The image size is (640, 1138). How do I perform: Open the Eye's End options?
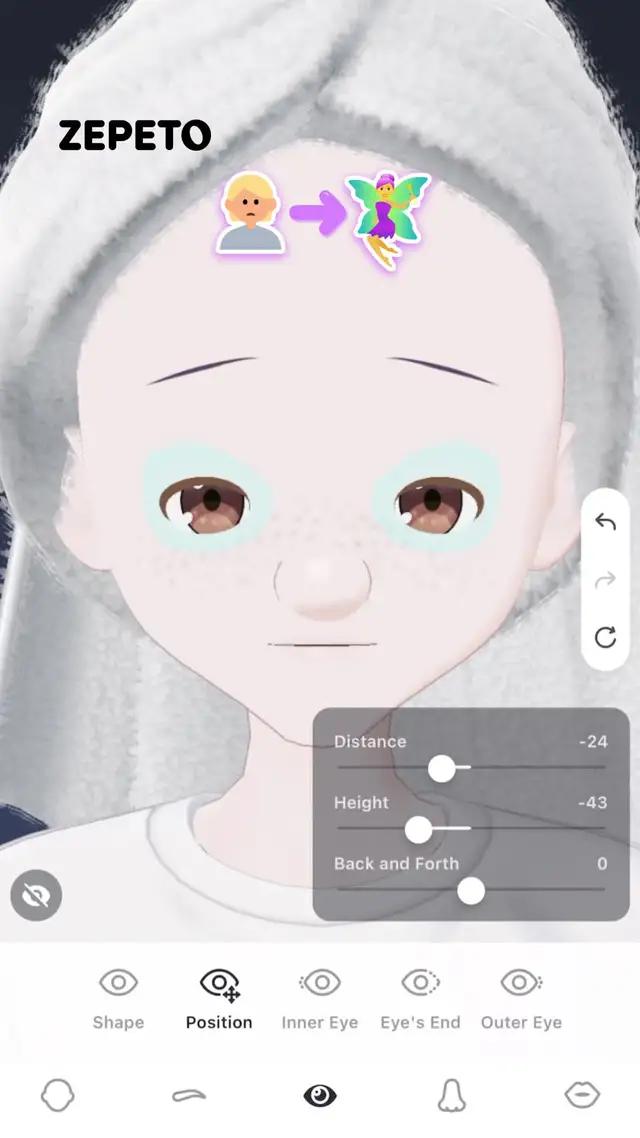pos(420,997)
